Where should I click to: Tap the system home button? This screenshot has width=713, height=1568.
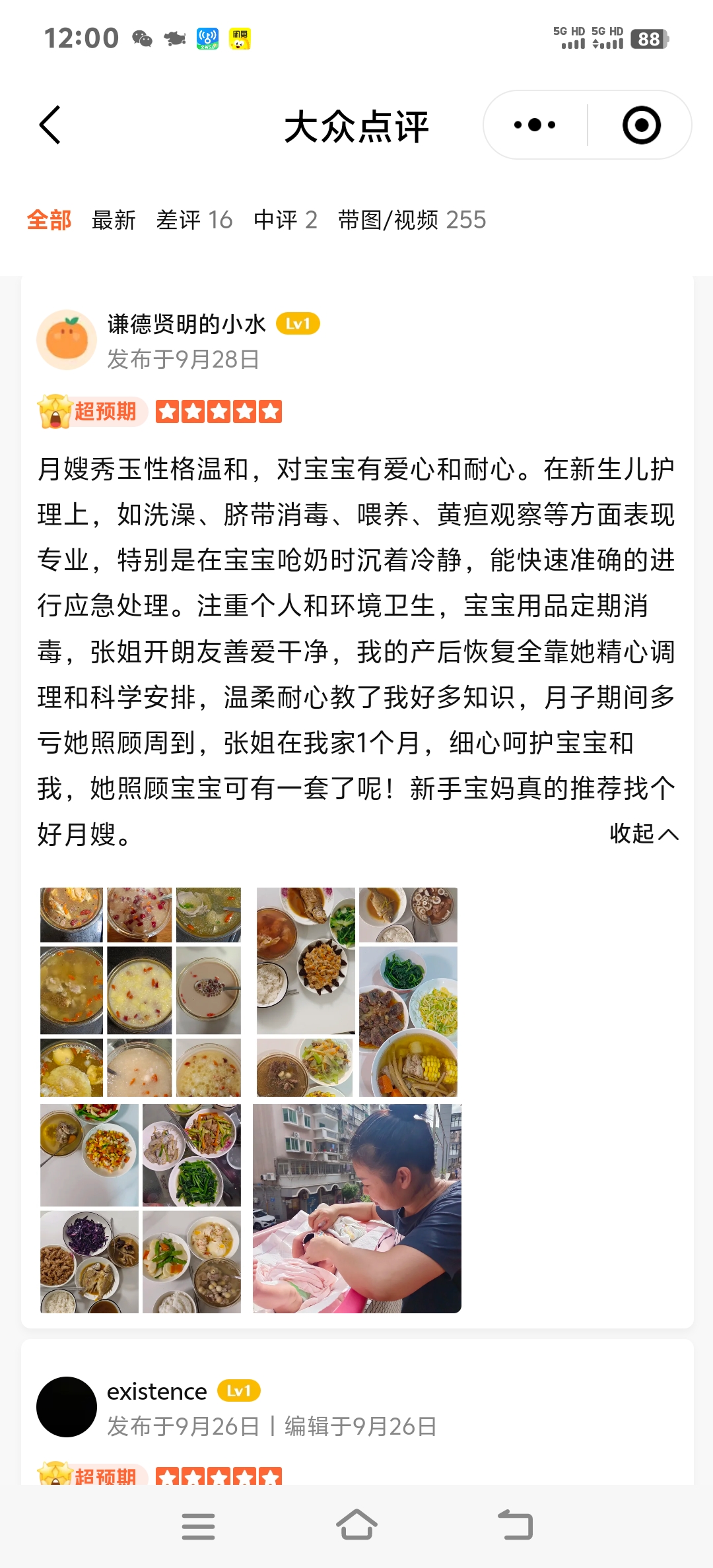[356, 1526]
